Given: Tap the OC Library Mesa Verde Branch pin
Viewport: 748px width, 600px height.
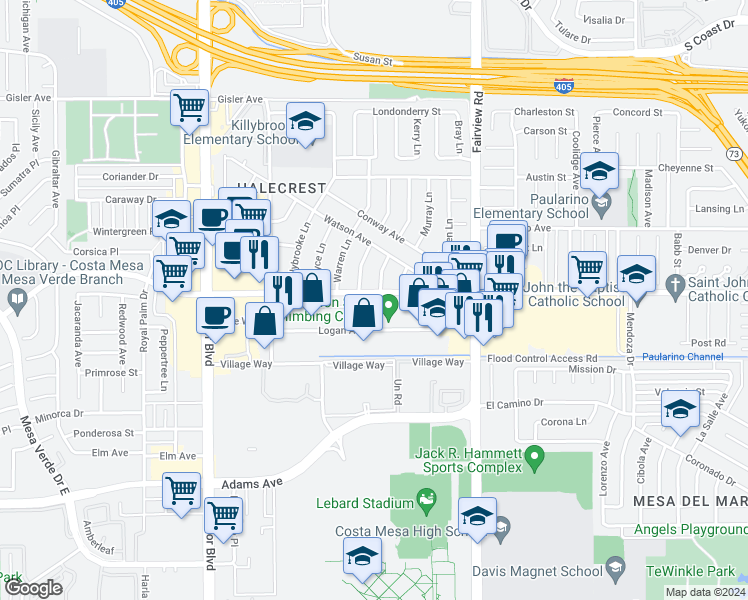Looking at the screenshot, I should [18, 302].
